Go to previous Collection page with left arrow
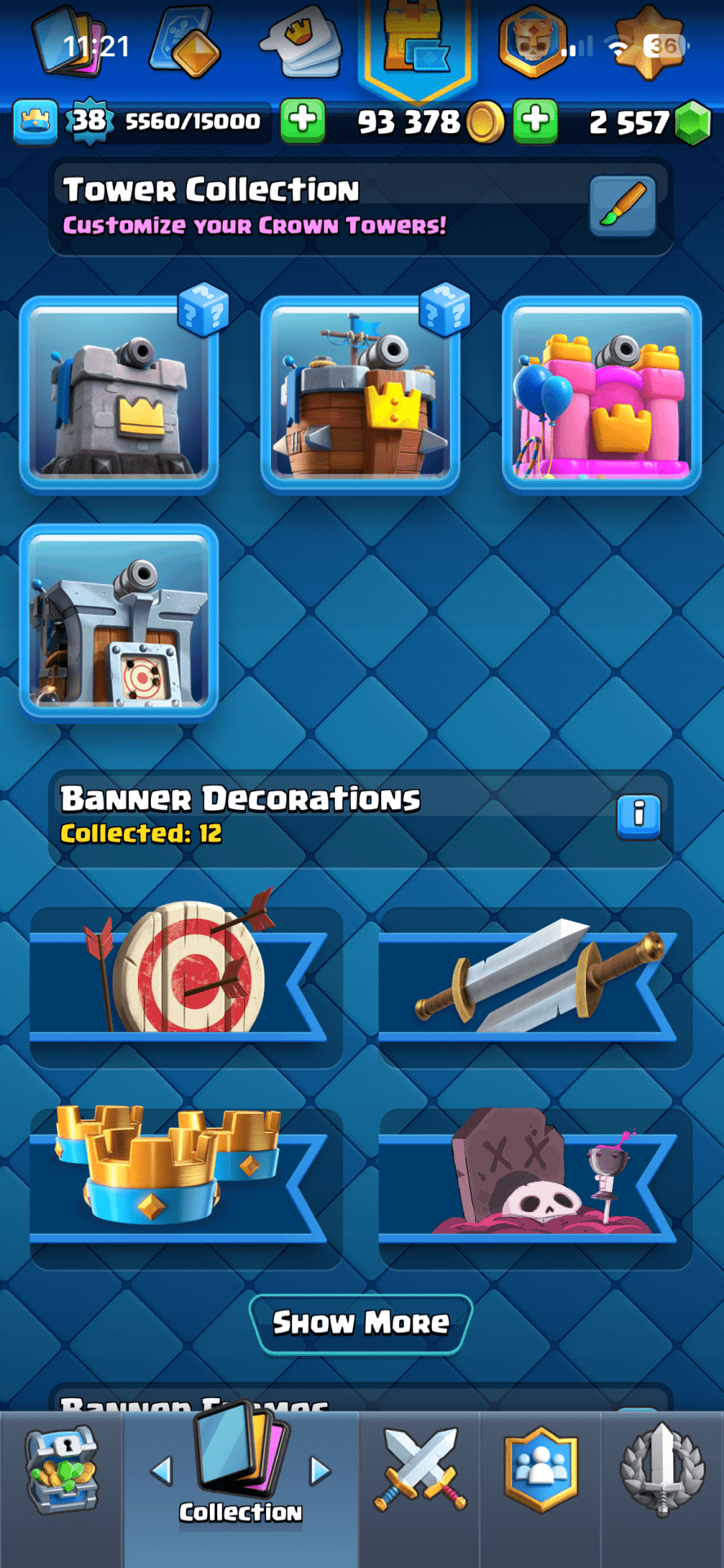 point(162,1472)
